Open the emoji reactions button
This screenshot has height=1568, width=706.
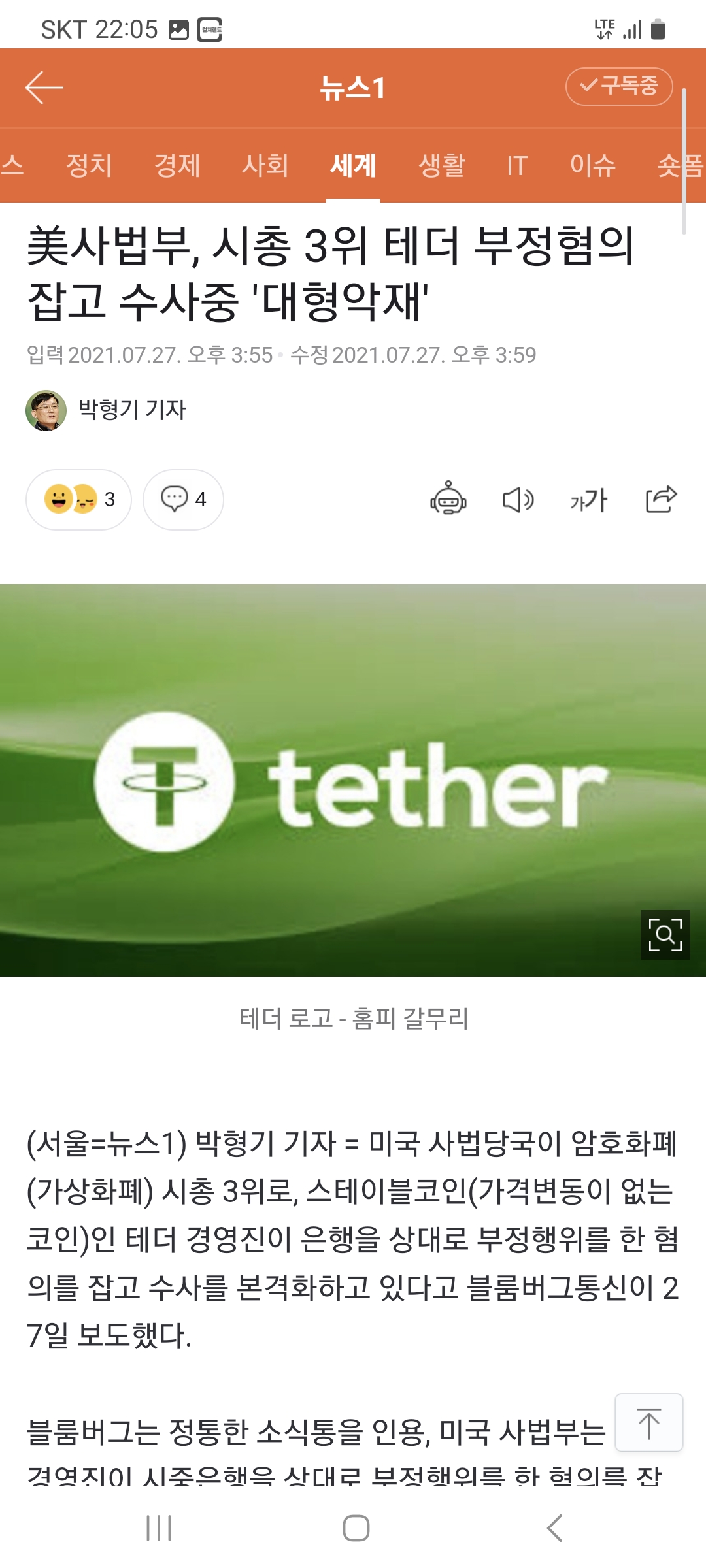tap(78, 500)
